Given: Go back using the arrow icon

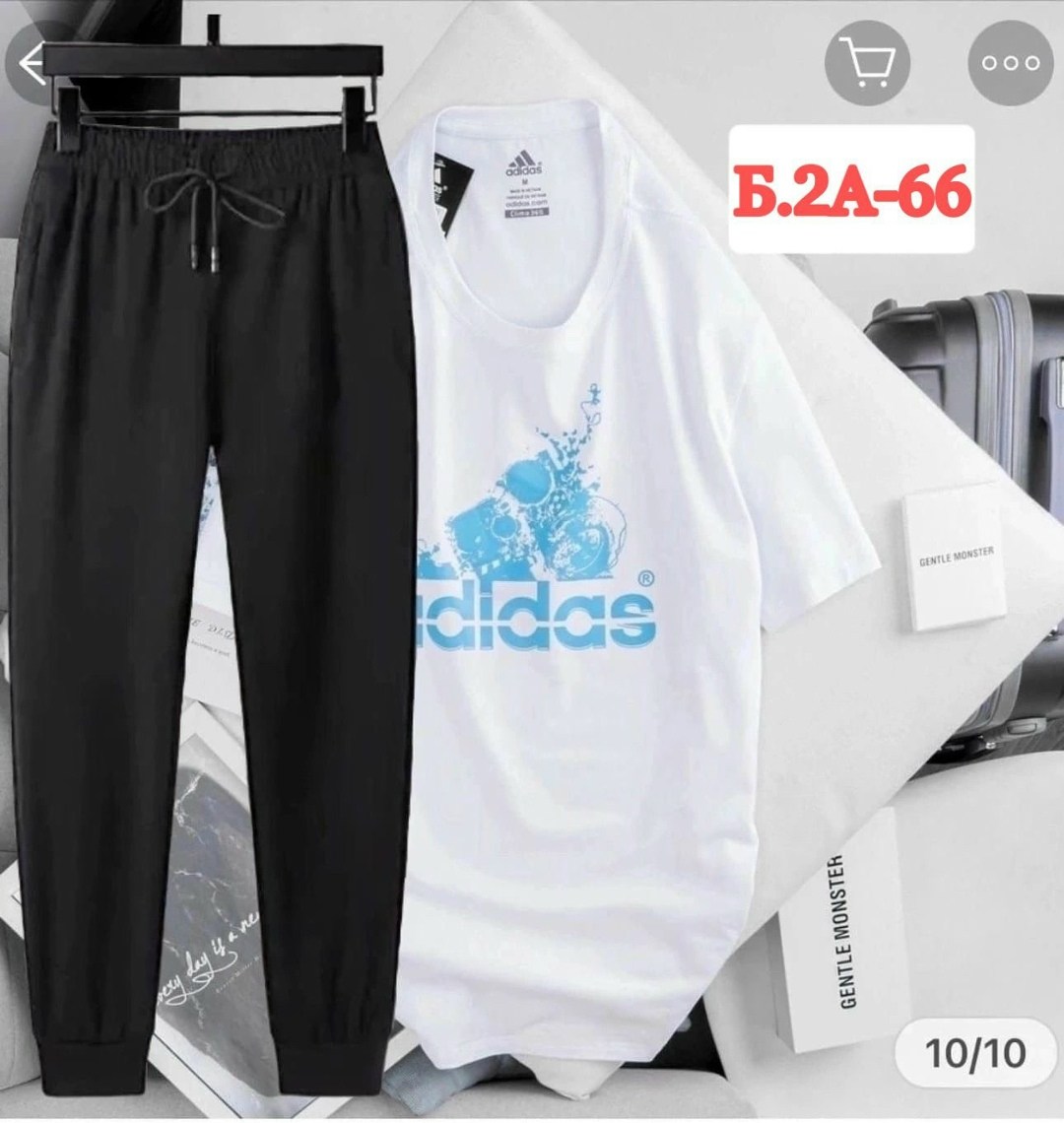Looking at the screenshot, I should coord(33,64).
